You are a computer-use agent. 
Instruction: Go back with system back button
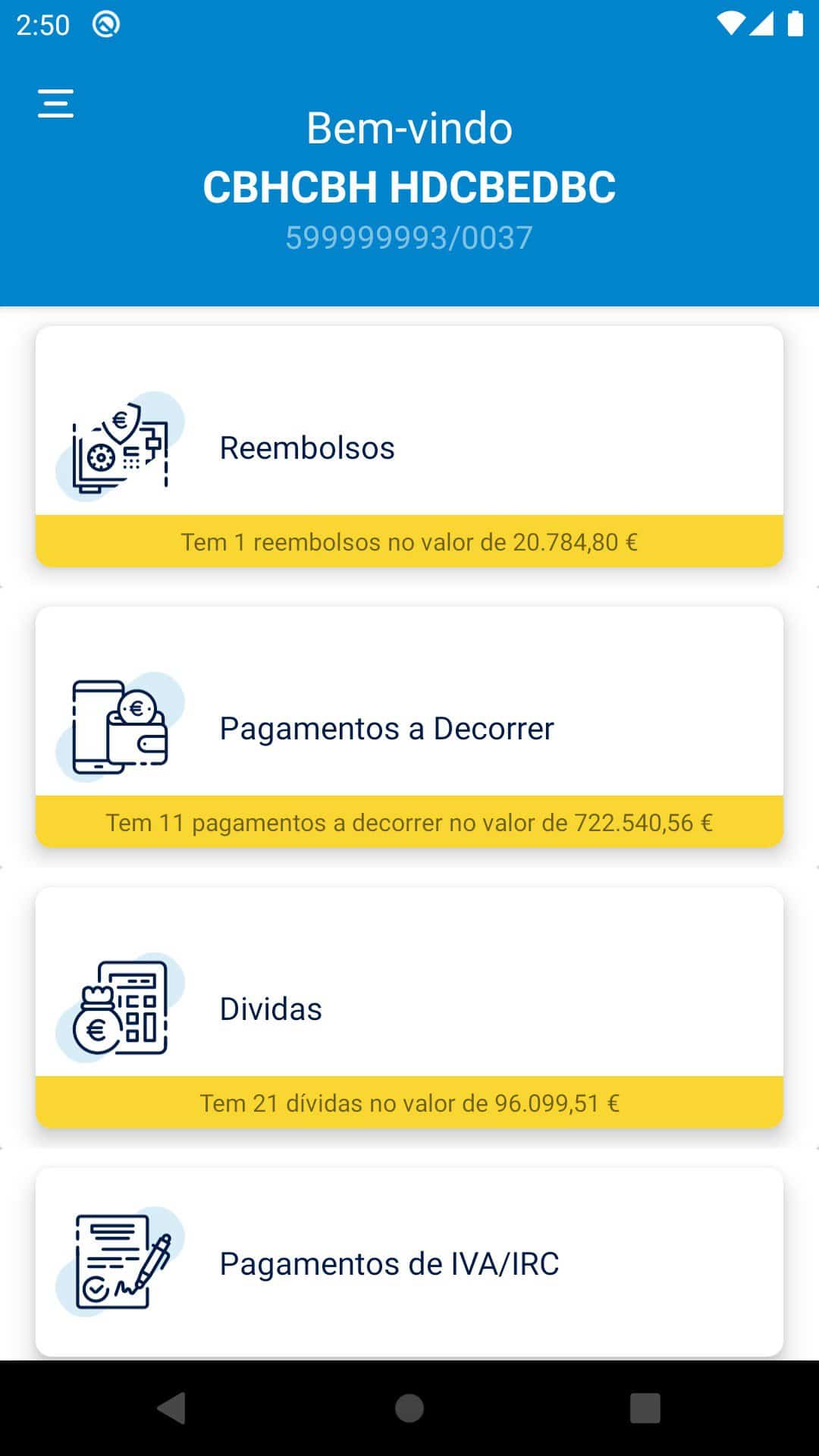[x=171, y=1408]
